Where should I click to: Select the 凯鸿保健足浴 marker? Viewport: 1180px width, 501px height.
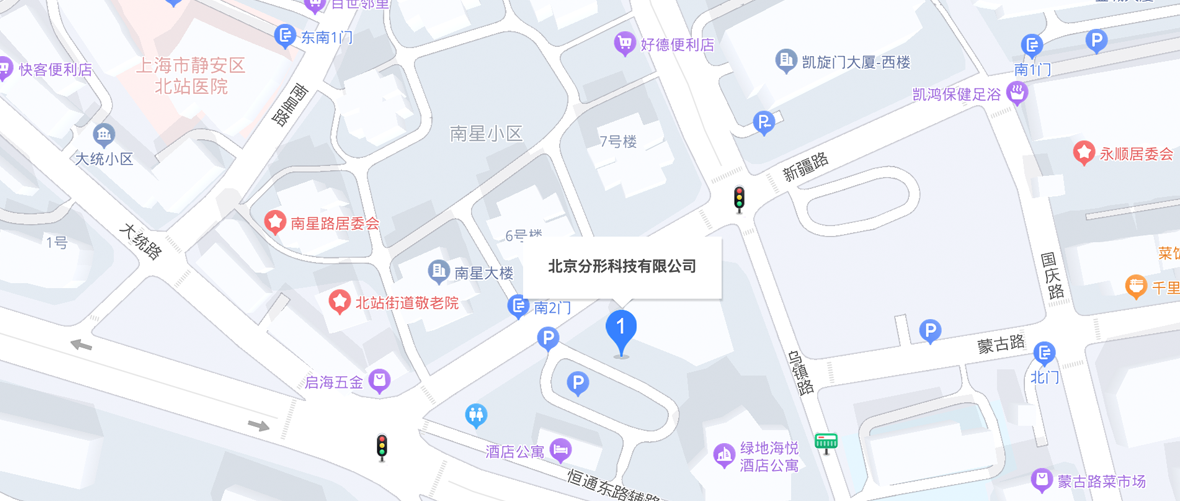[1017, 94]
